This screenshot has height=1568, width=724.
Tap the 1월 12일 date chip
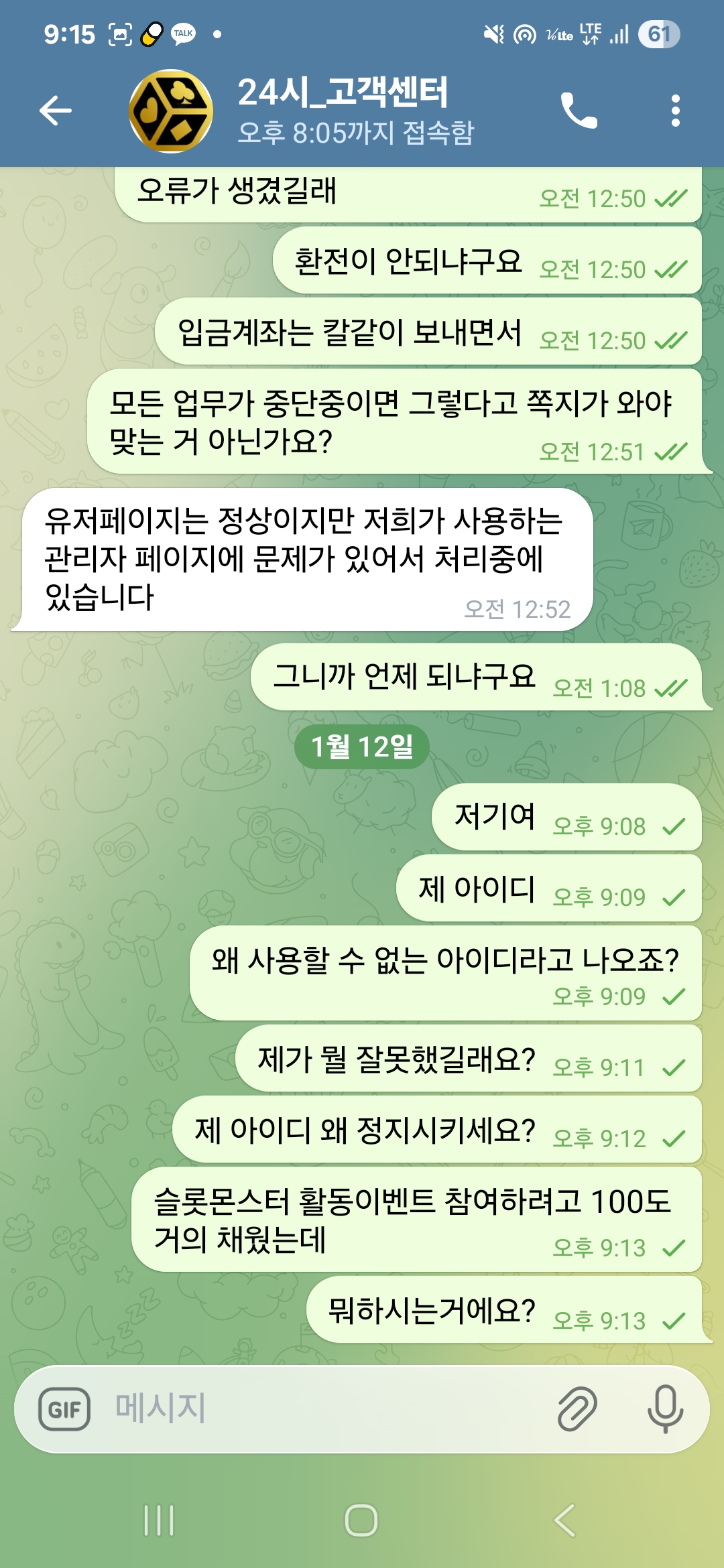click(362, 746)
